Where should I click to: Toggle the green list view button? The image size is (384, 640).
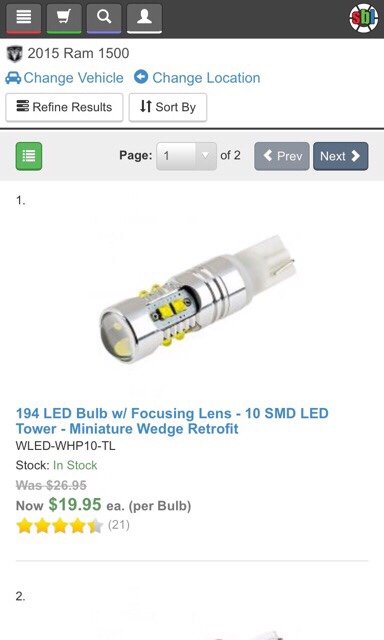click(x=29, y=156)
